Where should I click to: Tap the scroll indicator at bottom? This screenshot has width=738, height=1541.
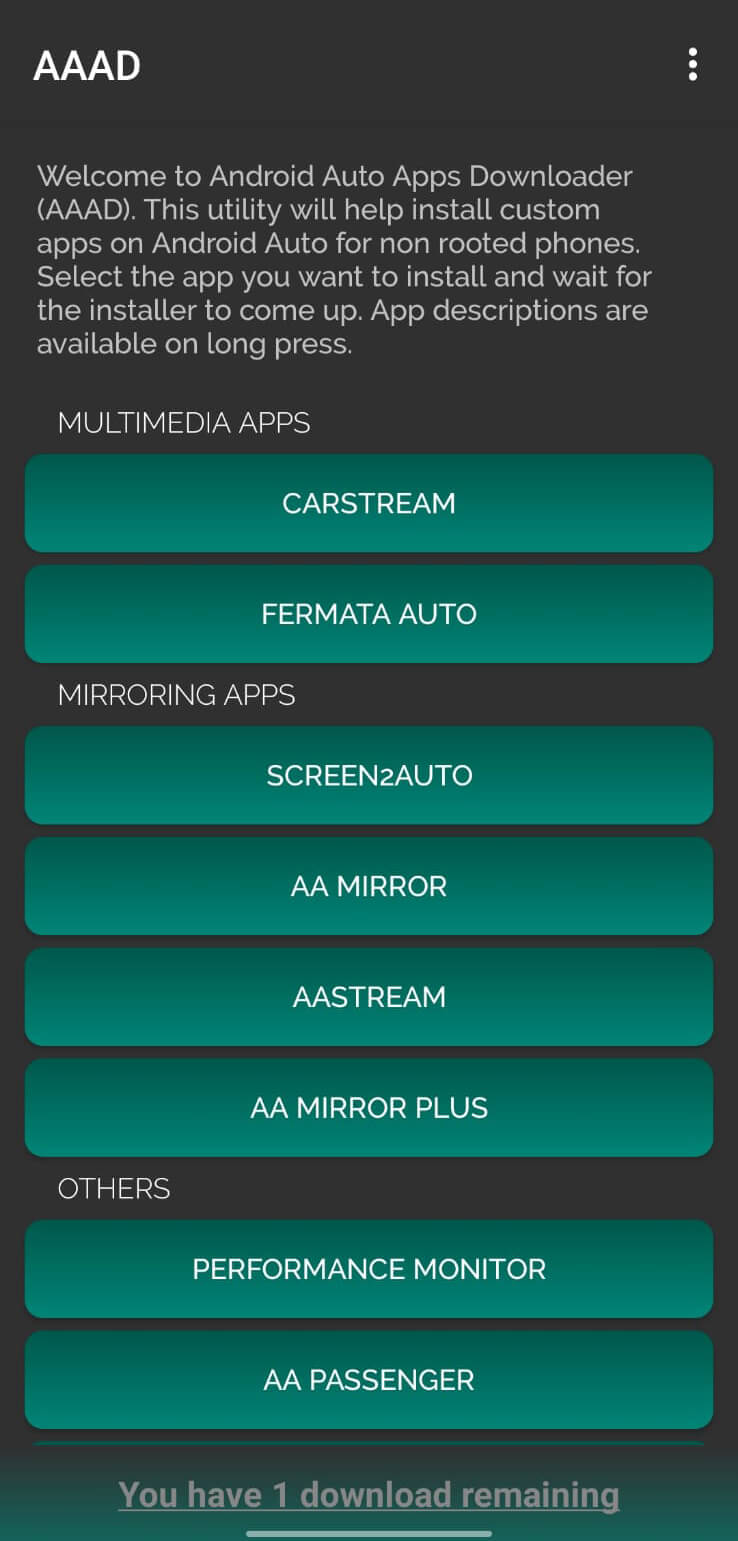[x=369, y=1532]
